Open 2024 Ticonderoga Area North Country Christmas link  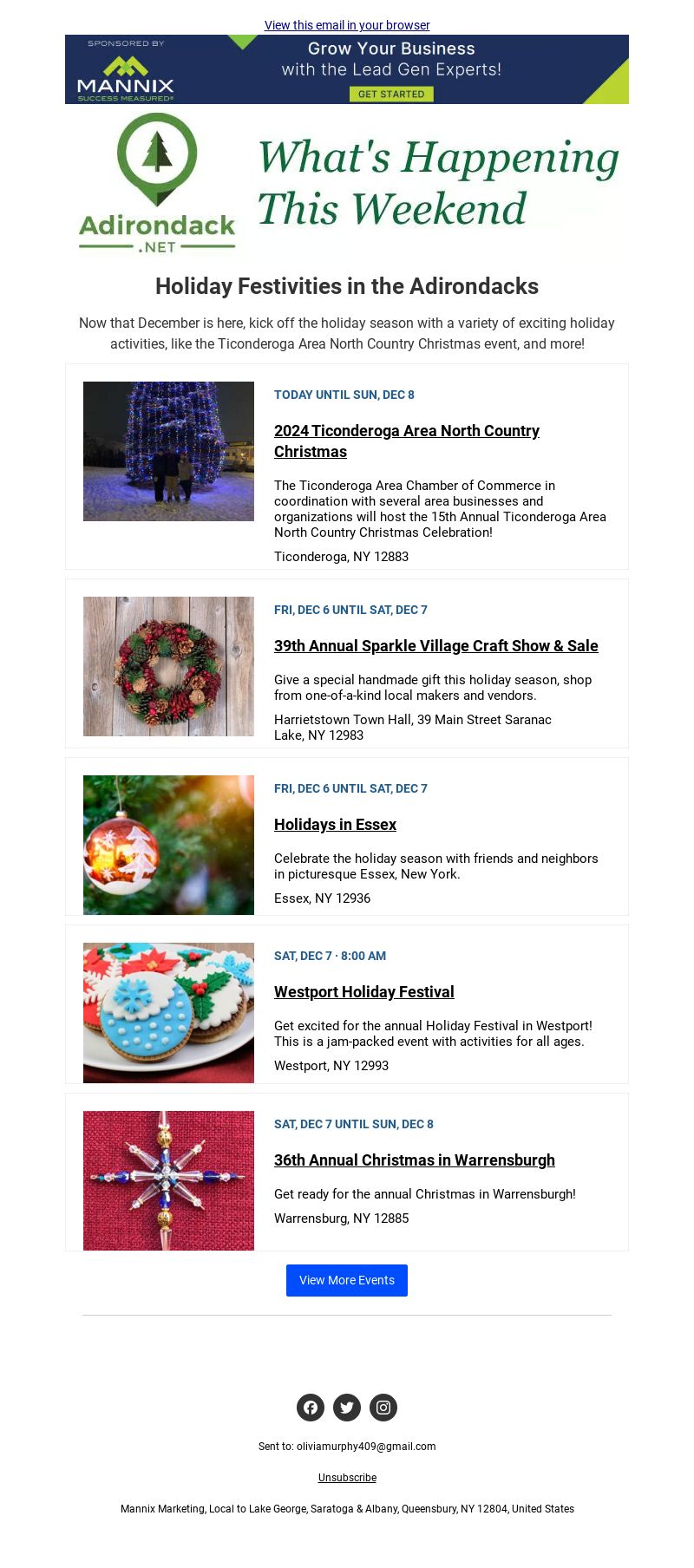pyautogui.click(x=407, y=441)
